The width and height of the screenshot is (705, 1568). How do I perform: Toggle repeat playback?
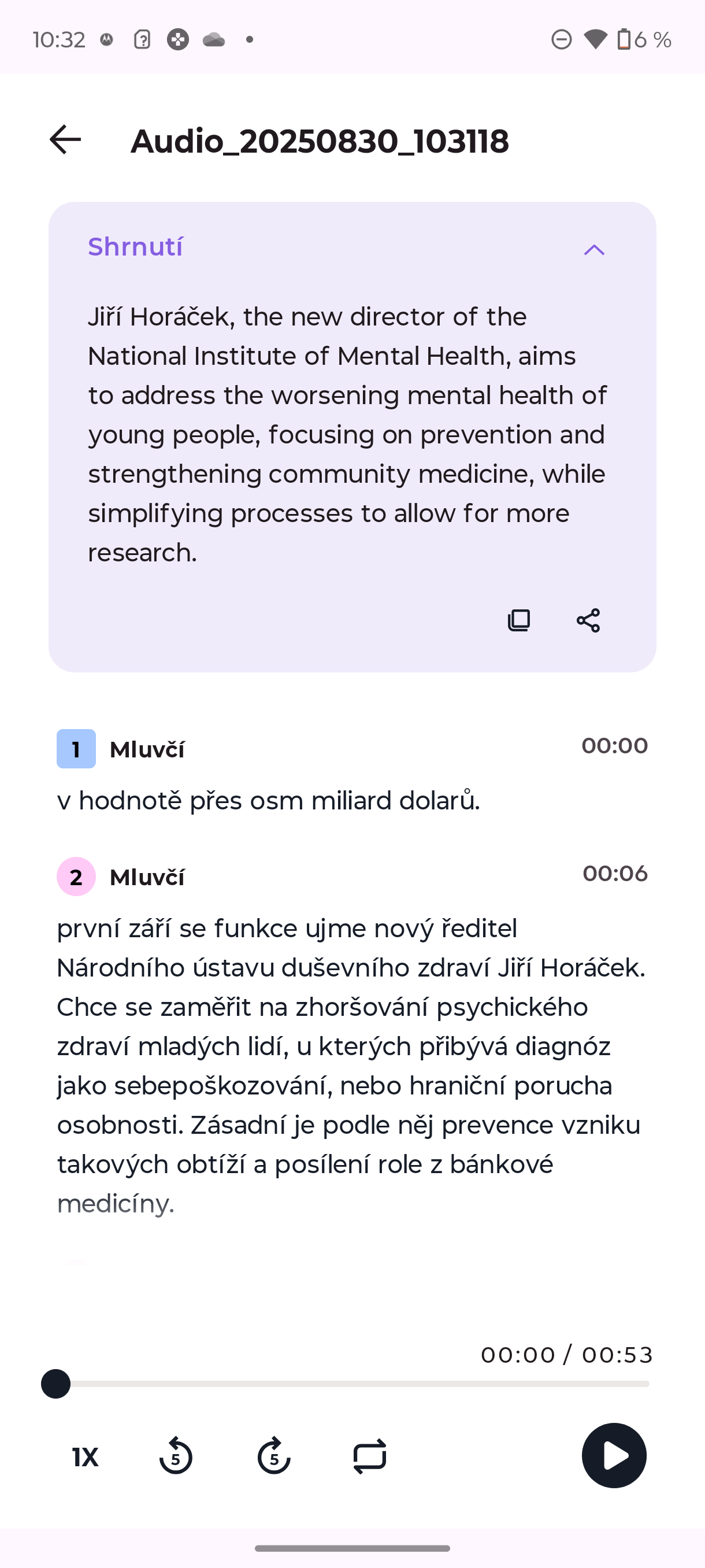(x=370, y=1456)
